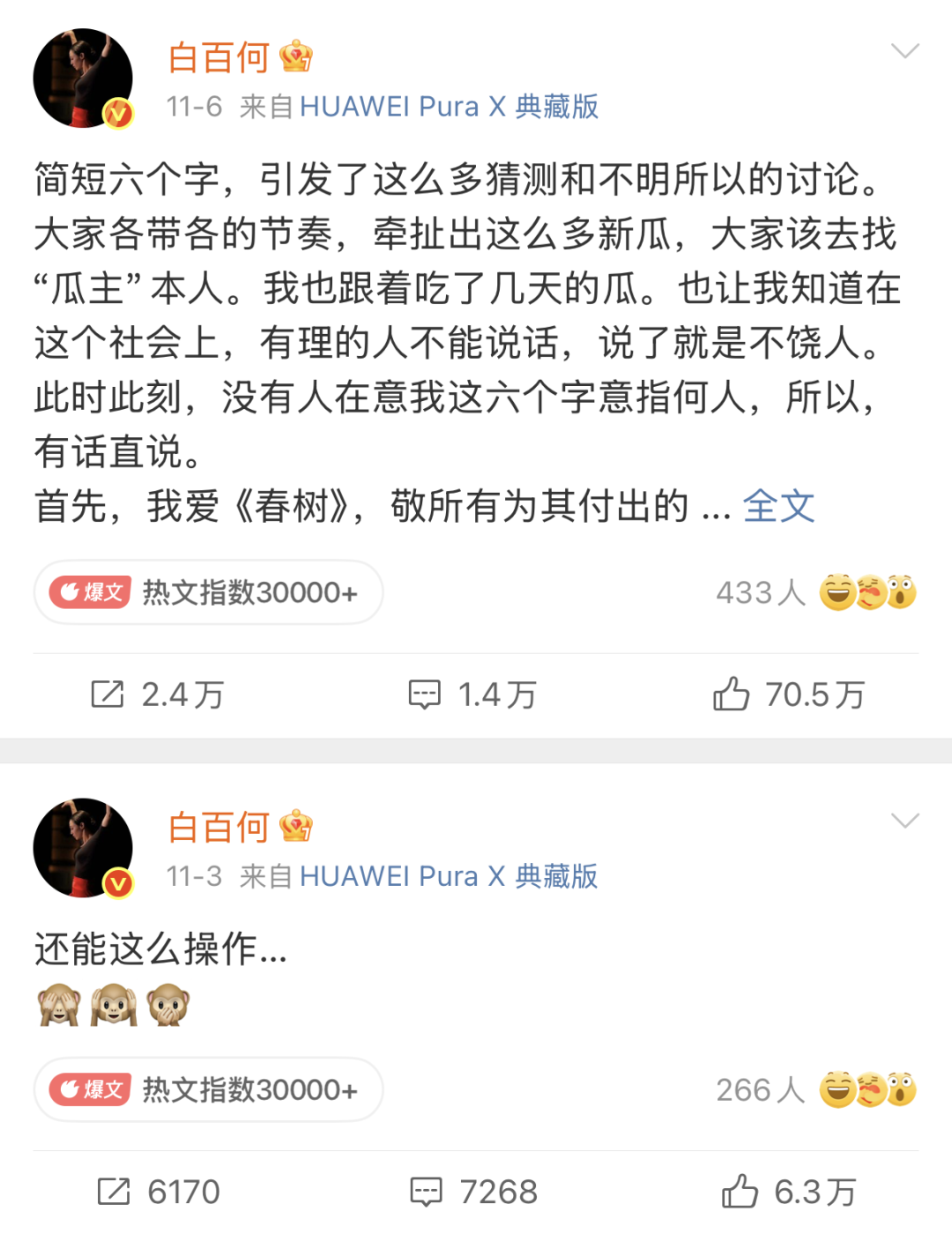Like the post with 6.3万 likes

pyautogui.click(x=789, y=1192)
